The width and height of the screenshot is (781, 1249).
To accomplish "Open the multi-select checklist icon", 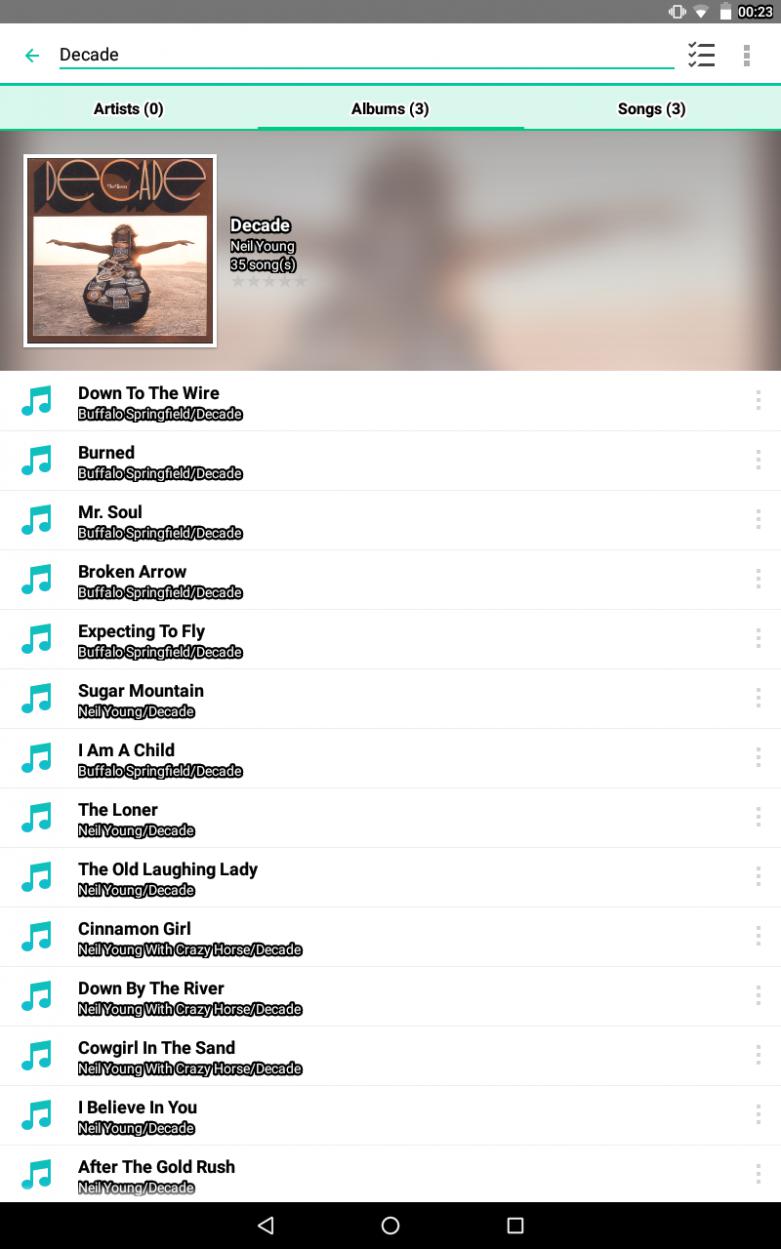I will click(x=701, y=55).
